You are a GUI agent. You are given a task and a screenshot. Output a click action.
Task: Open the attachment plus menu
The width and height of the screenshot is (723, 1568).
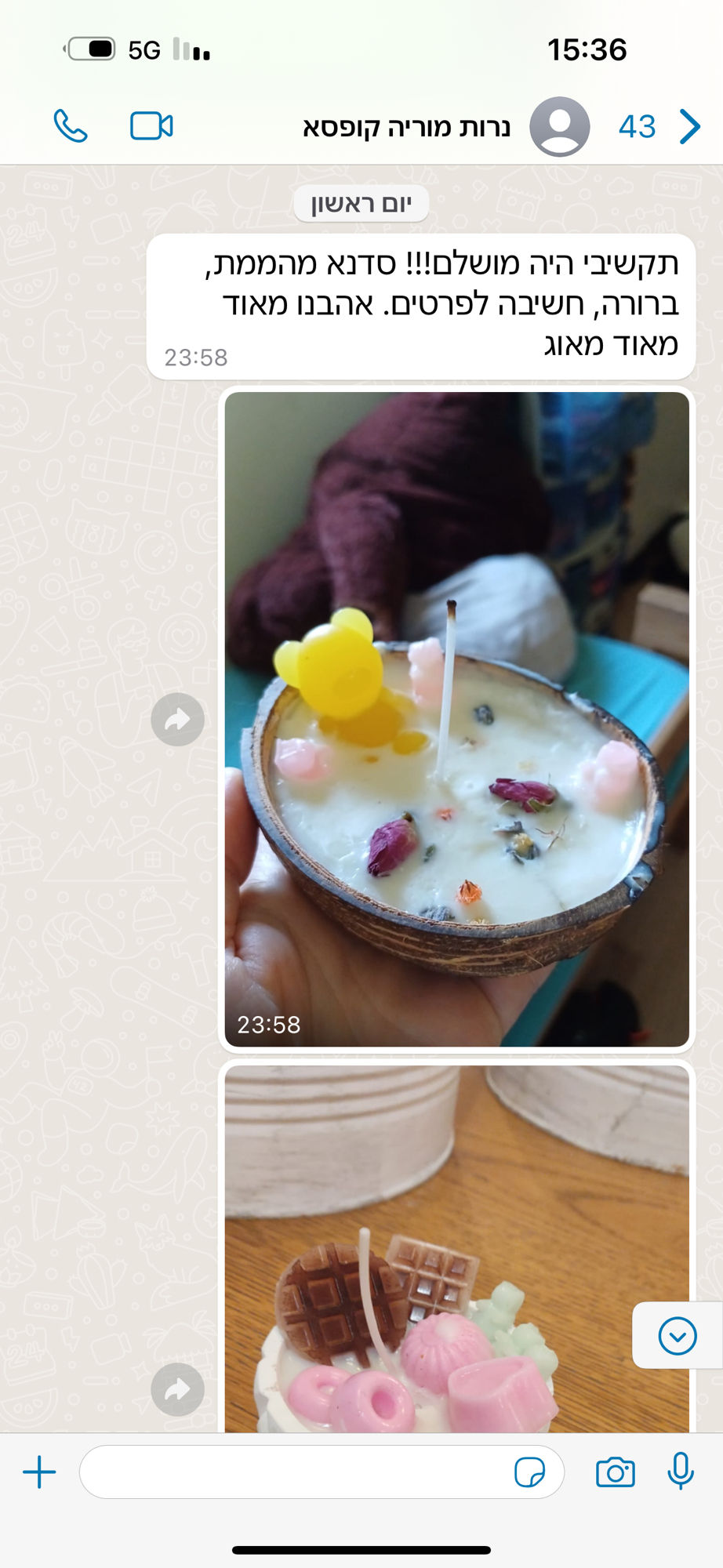coord(39,1472)
